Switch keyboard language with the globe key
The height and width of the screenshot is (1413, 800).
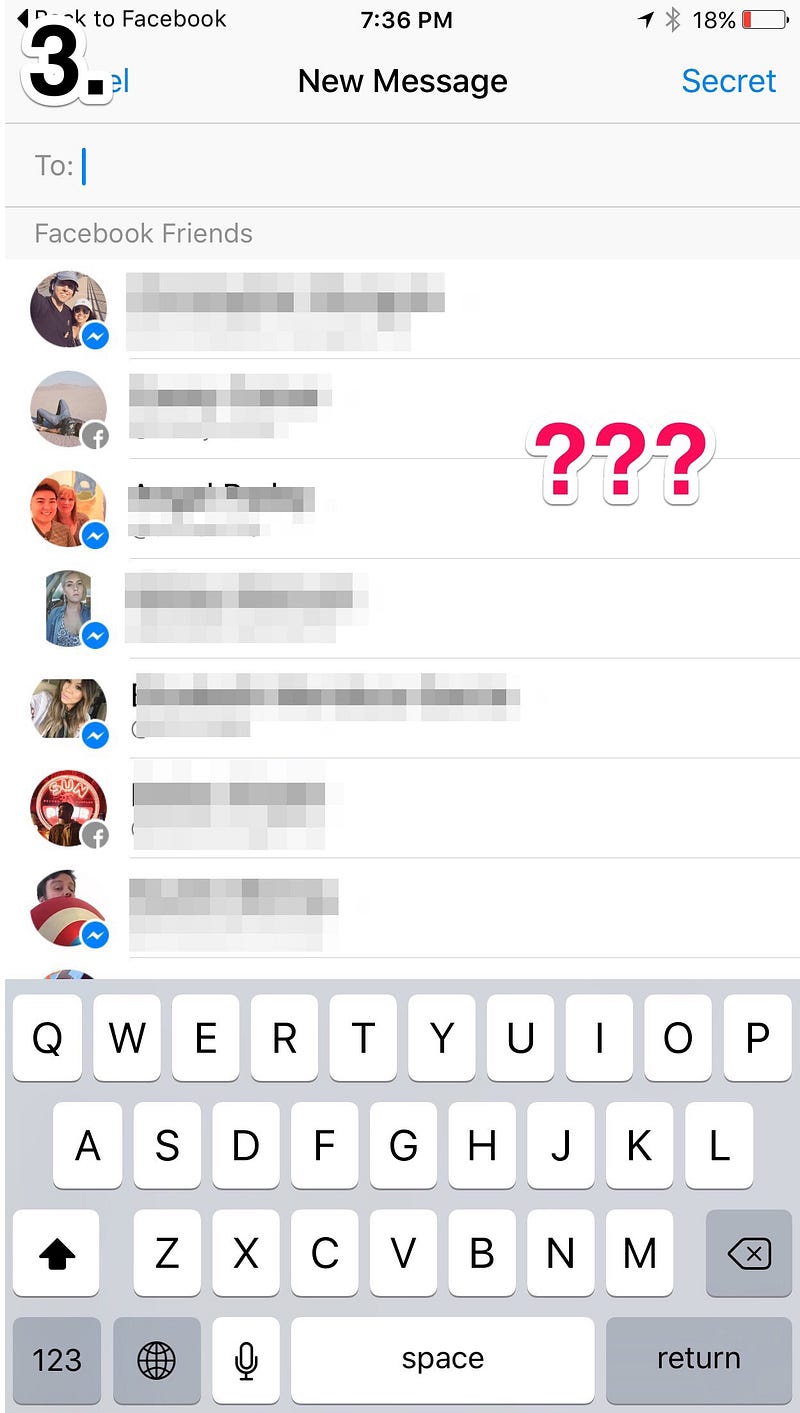(x=156, y=1358)
